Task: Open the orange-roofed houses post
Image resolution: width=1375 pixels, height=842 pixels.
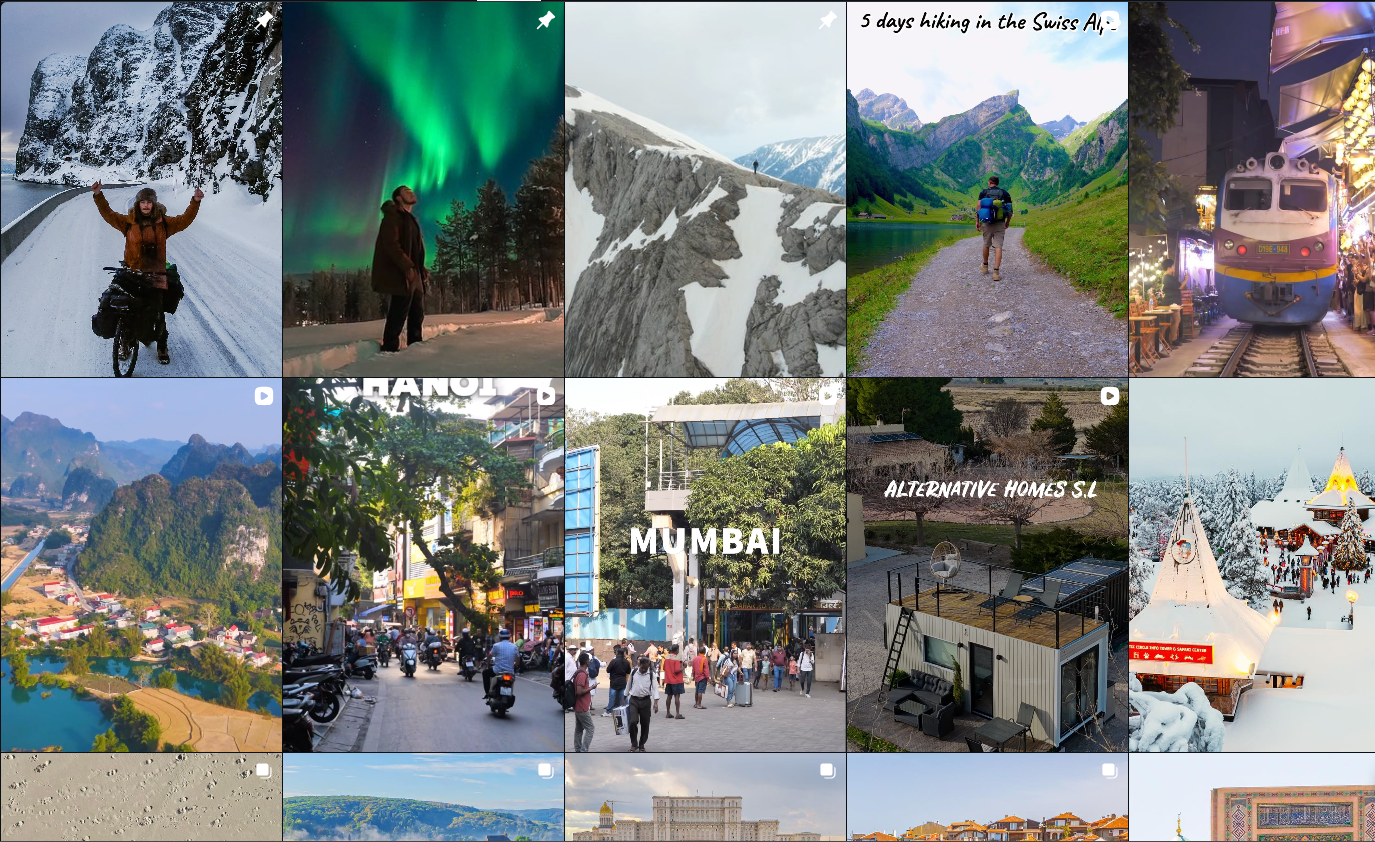Action: coord(987,798)
